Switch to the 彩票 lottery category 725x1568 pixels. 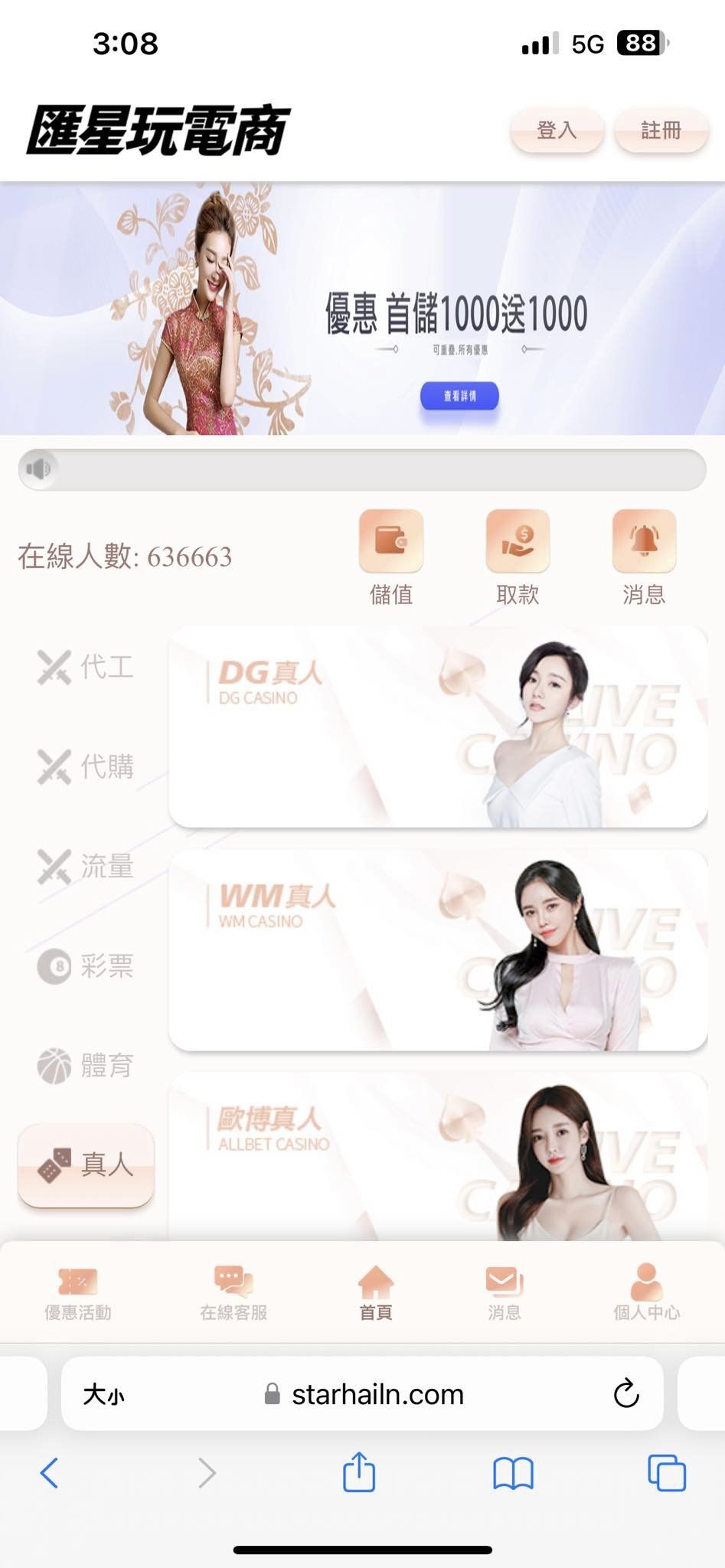click(x=86, y=966)
